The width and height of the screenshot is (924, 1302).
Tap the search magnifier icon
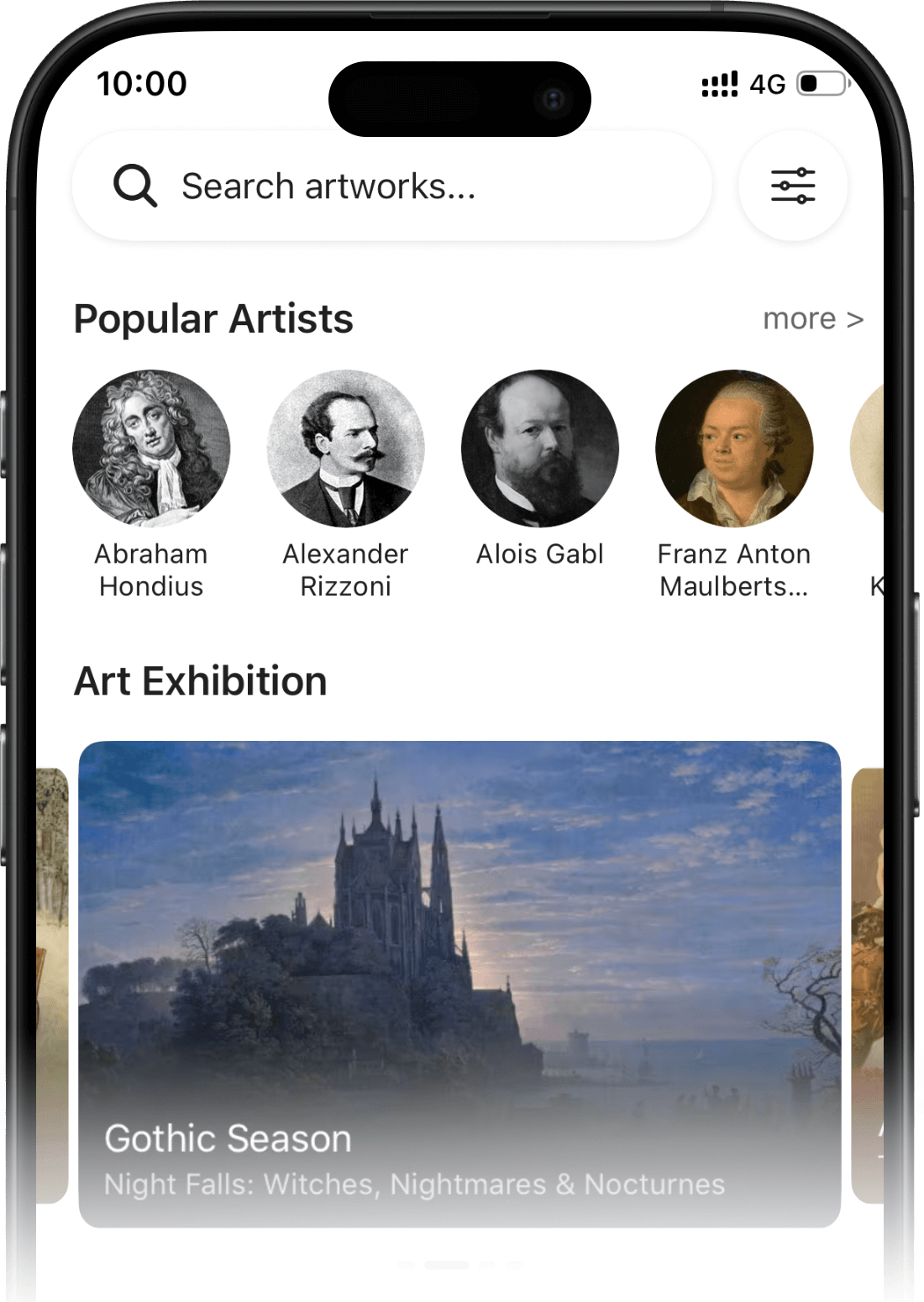134,186
